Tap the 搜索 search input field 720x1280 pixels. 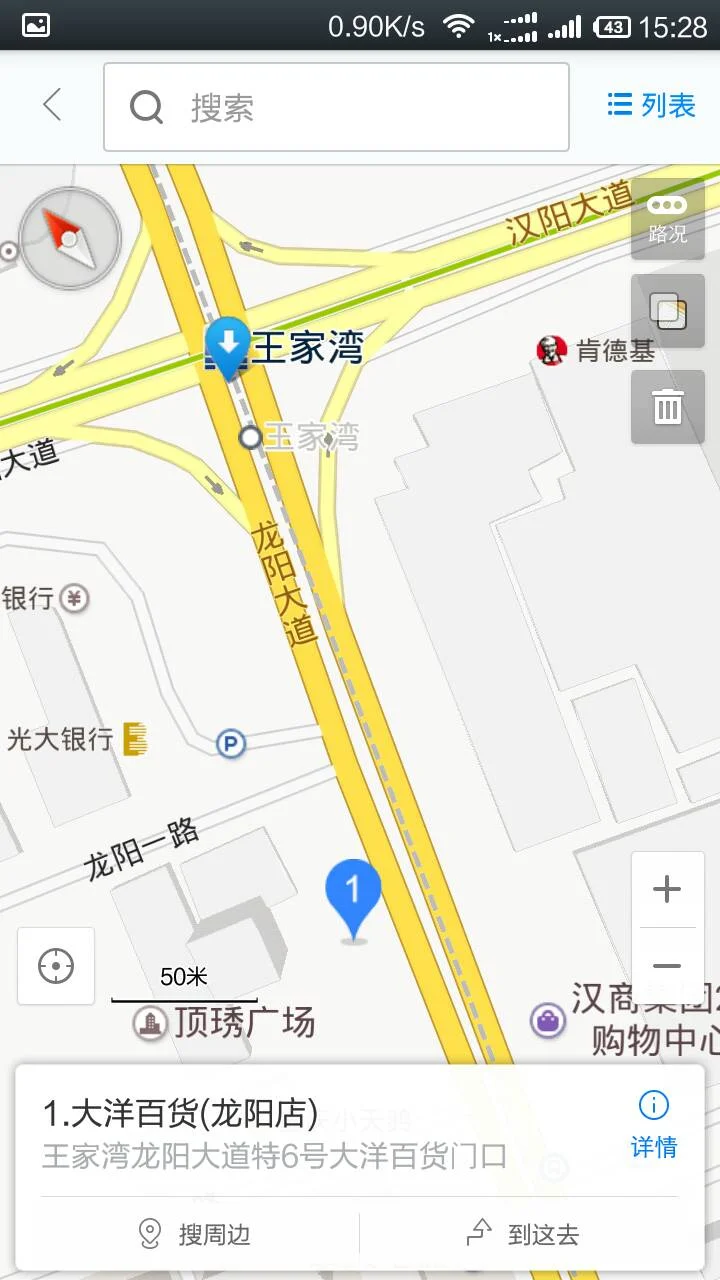(335, 106)
